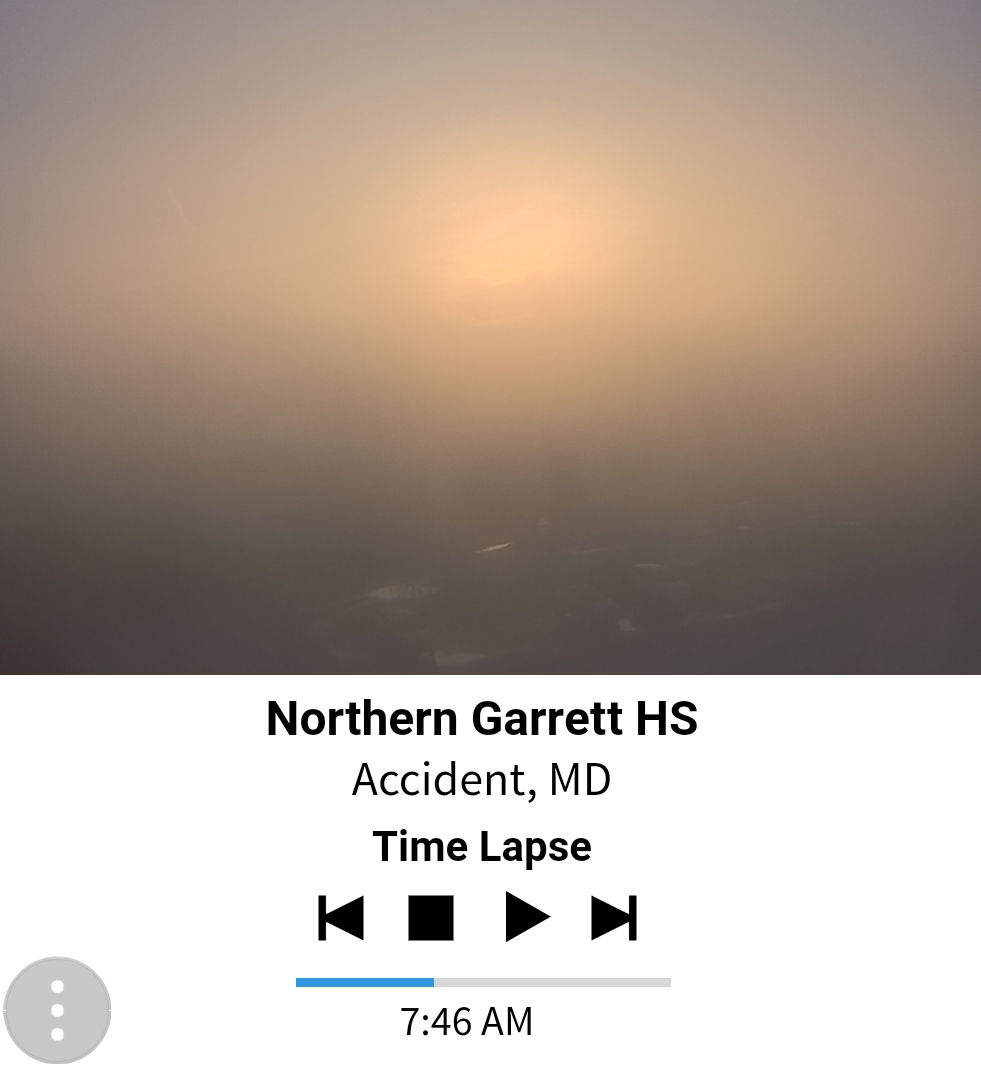The width and height of the screenshot is (981, 1066).
Task: Skip to the last time lapse frame
Action: click(614, 917)
